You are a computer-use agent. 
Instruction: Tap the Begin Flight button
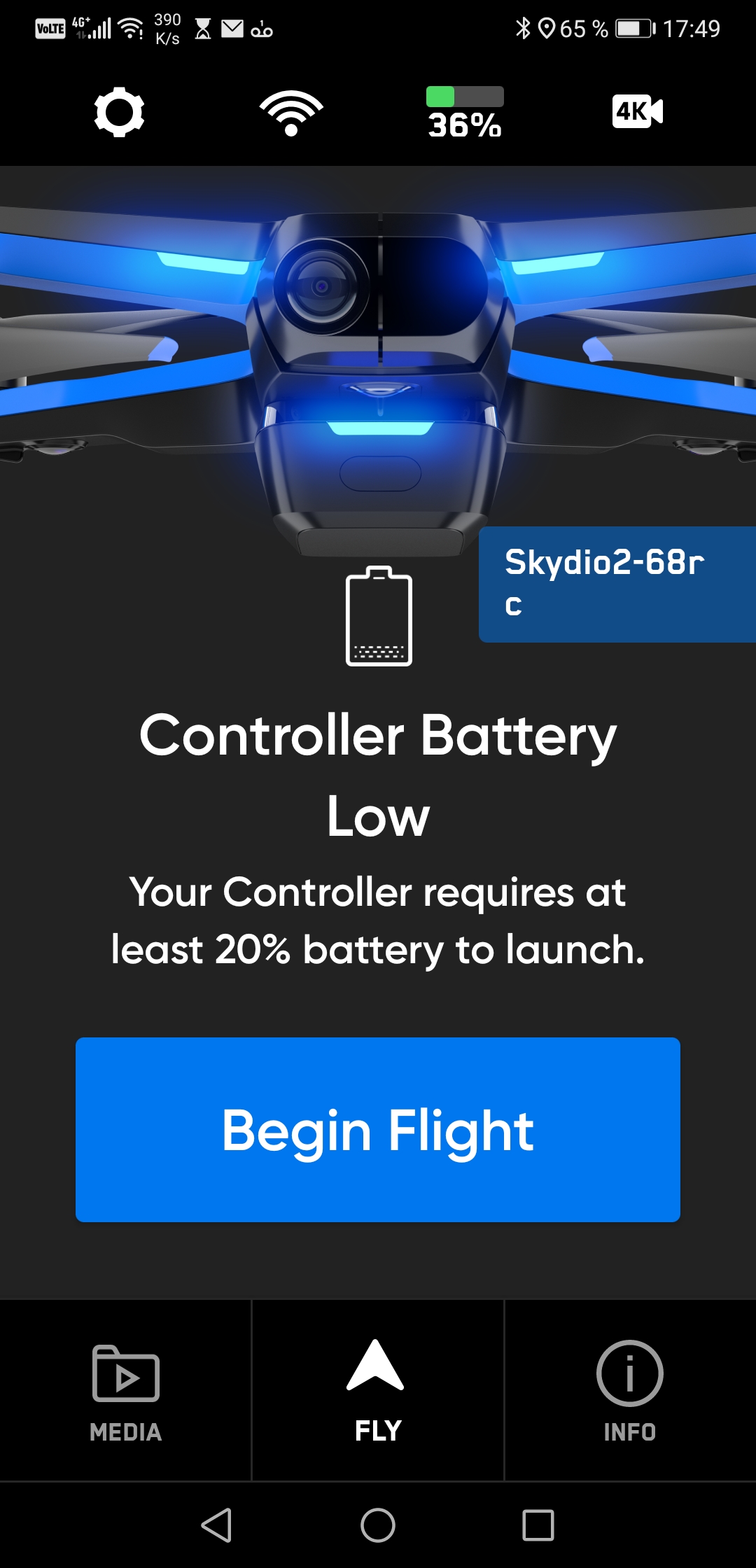tap(378, 1130)
